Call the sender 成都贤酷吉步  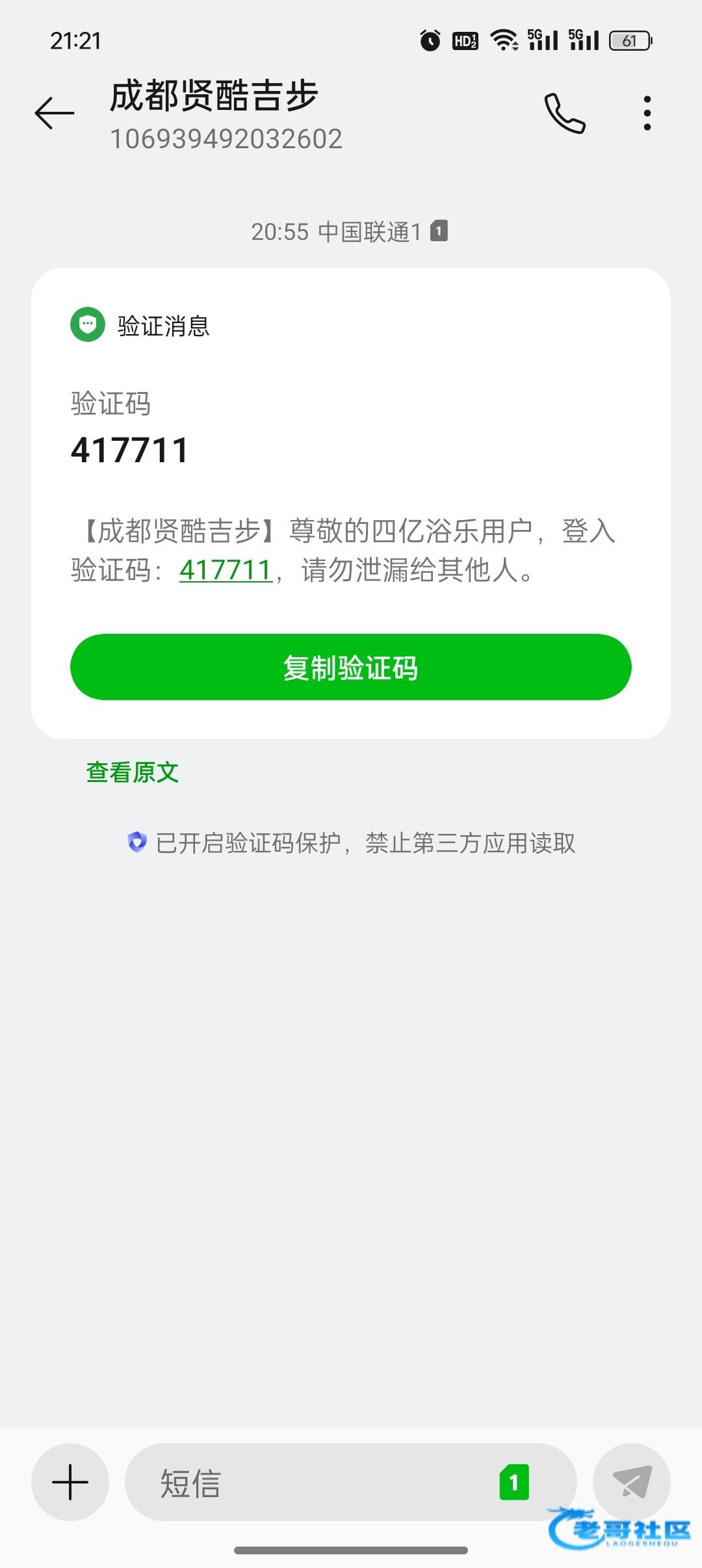[565, 113]
